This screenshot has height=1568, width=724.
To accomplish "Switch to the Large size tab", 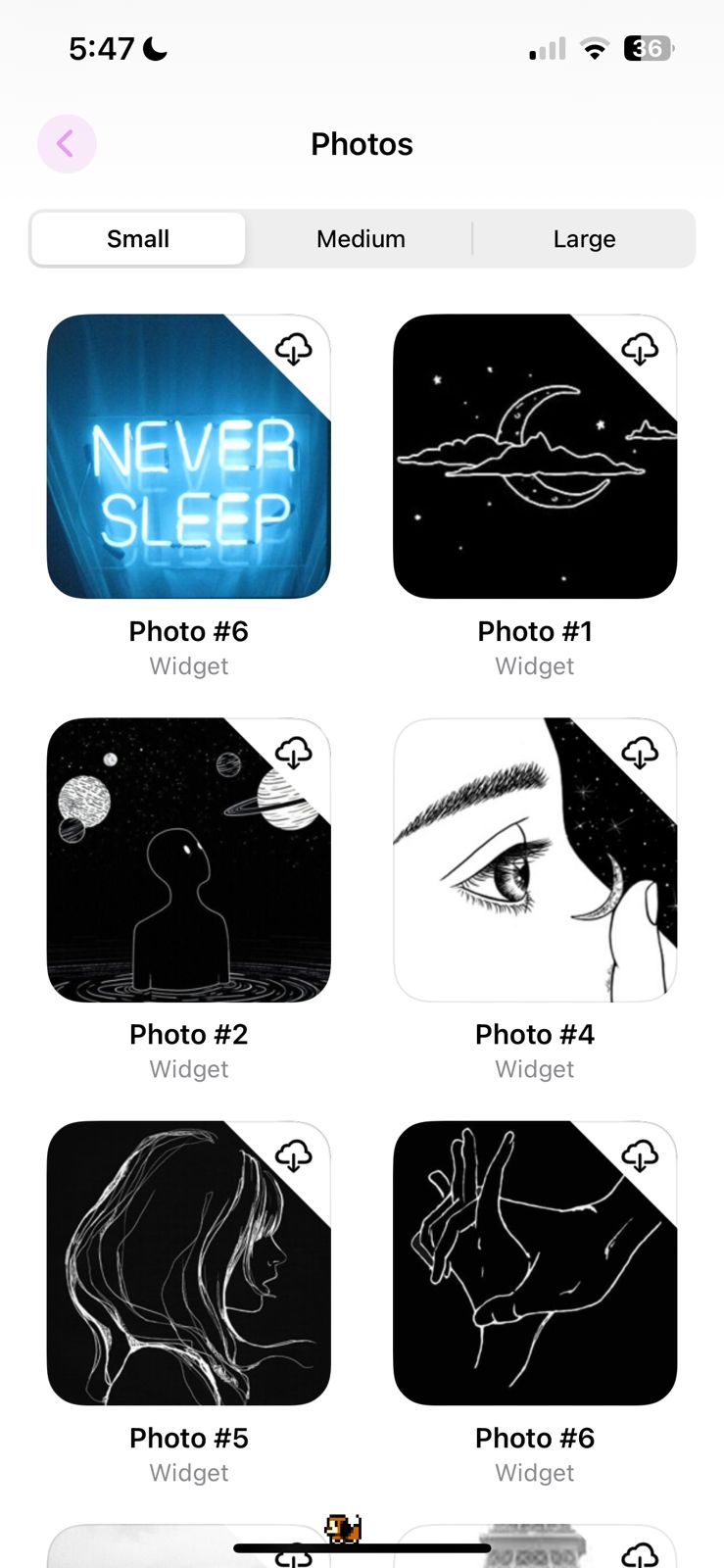I will tap(584, 239).
